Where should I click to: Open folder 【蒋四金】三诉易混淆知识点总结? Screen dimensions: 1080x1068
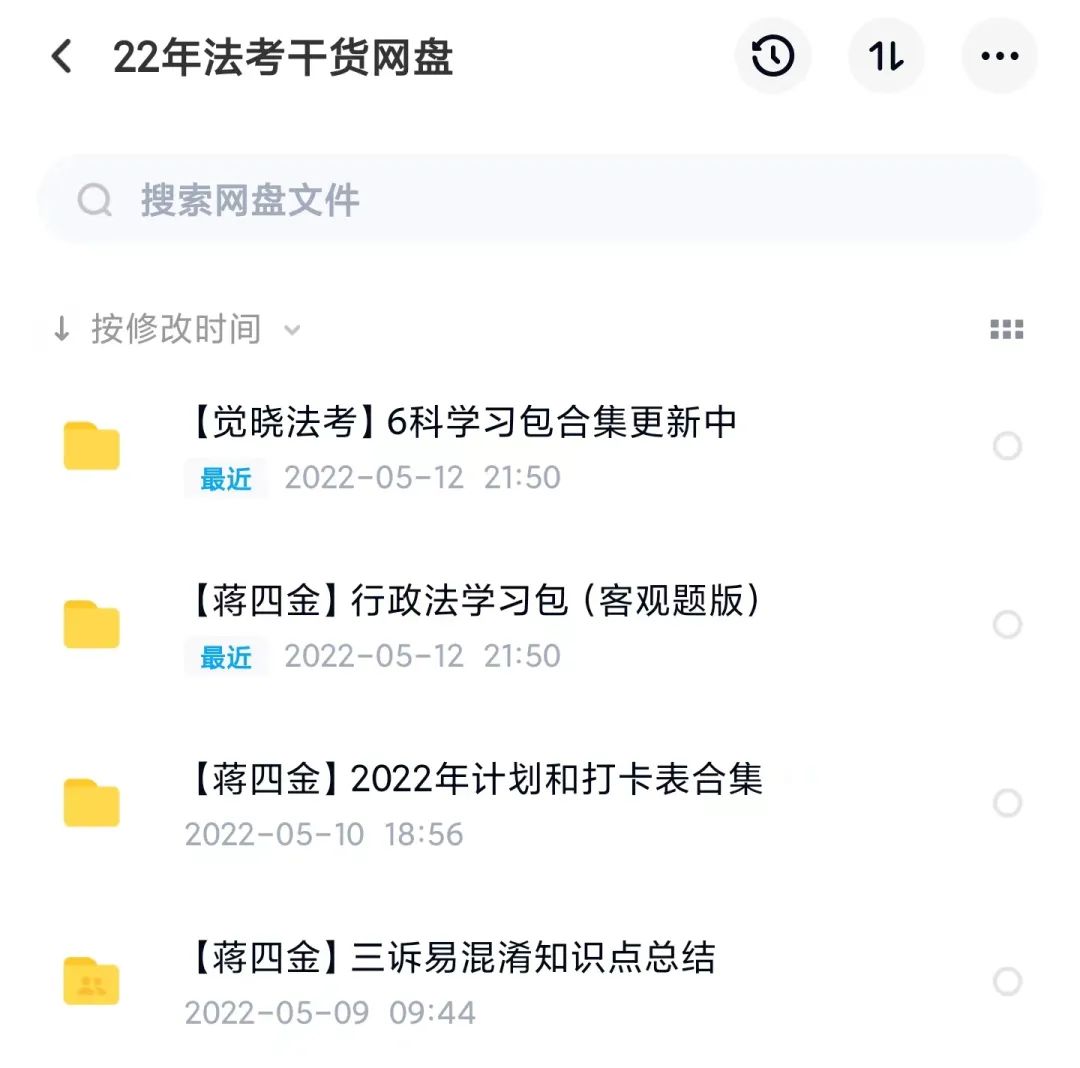tap(451, 957)
